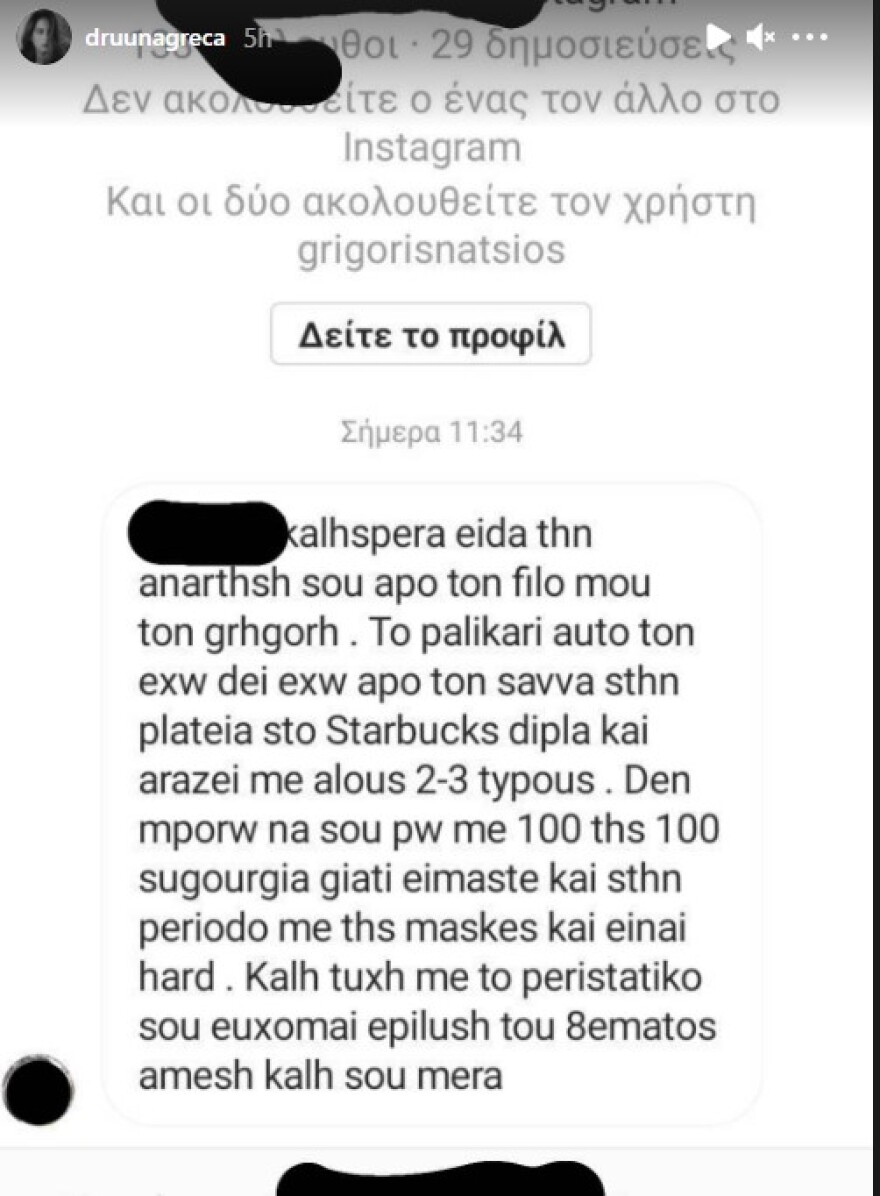Screen dimensions: 880x1196
Task: Tap the muted speaker icon
Action: pos(761,34)
